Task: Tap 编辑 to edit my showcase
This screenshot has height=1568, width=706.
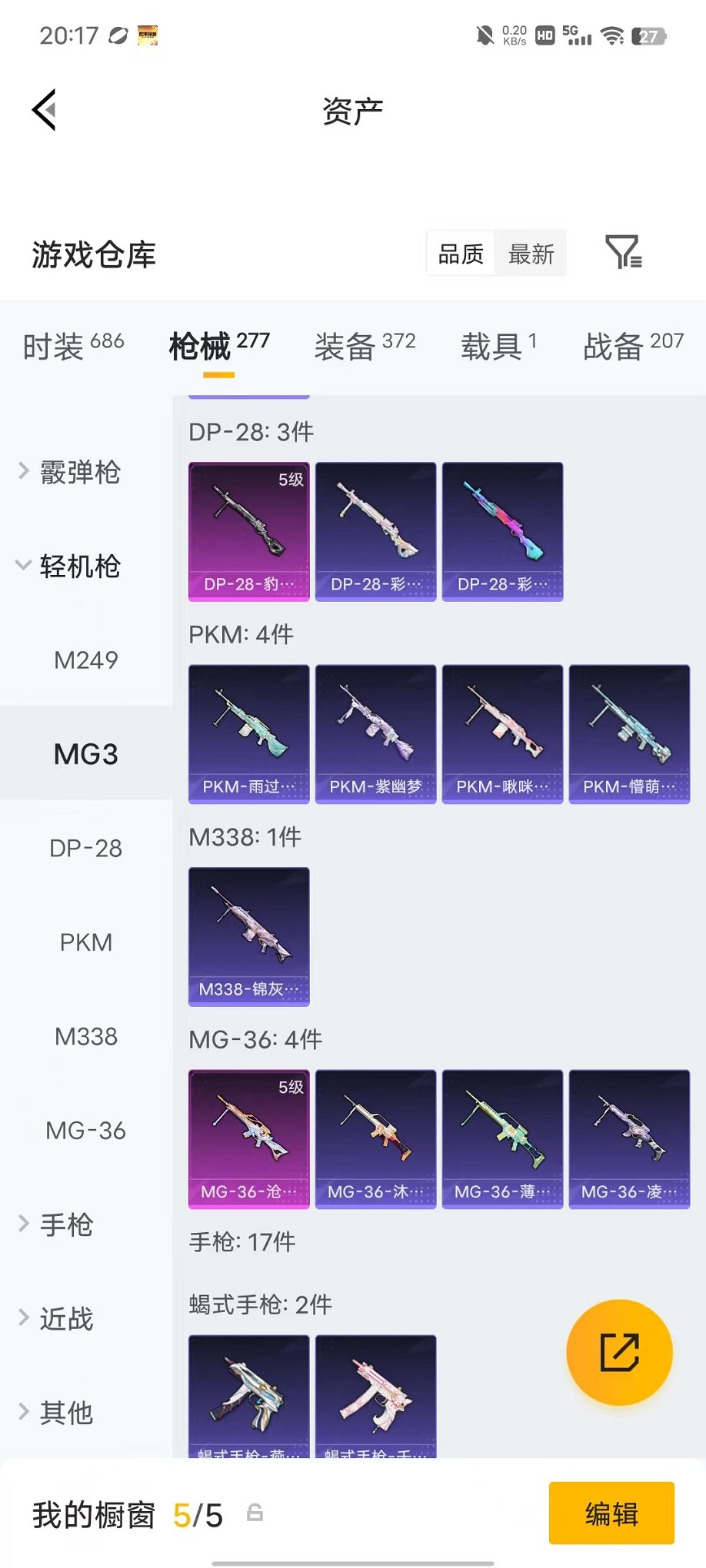Action: [611, 1513]
